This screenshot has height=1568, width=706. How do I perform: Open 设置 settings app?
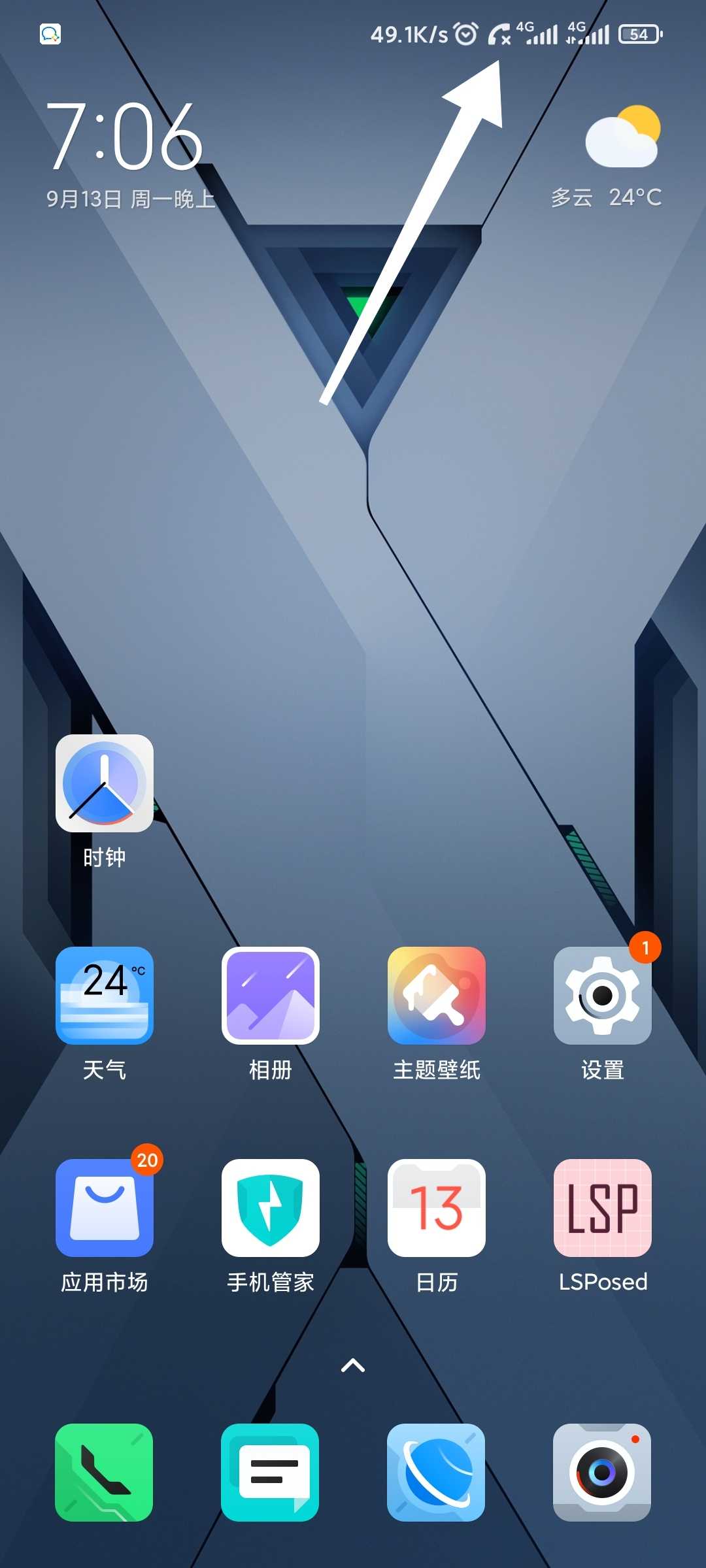[603, 996]
